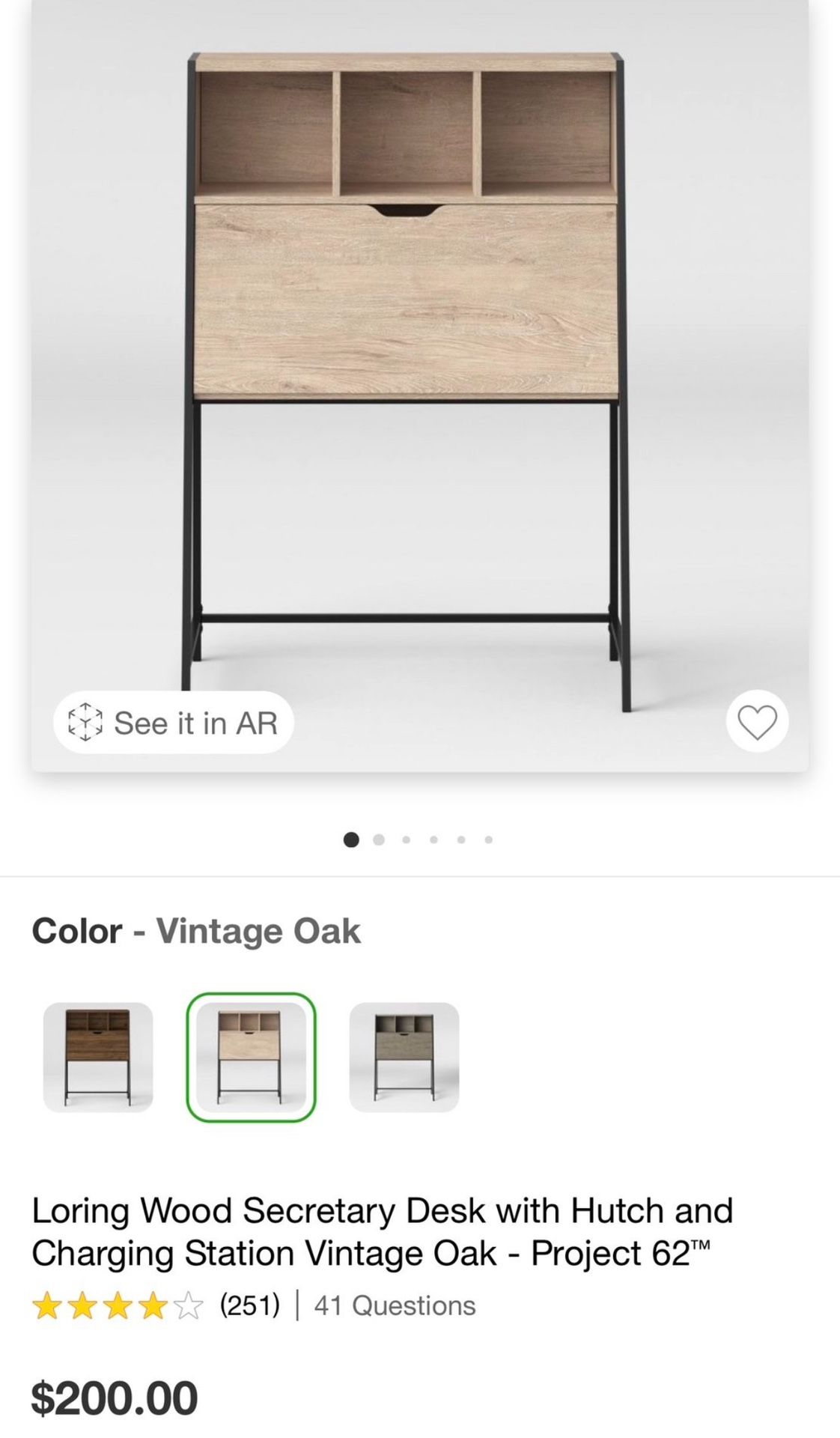Tap the See it in AR button
The width and height of the screenshot is (840, 1438).
pyautogui.click(x=174, y=723)
